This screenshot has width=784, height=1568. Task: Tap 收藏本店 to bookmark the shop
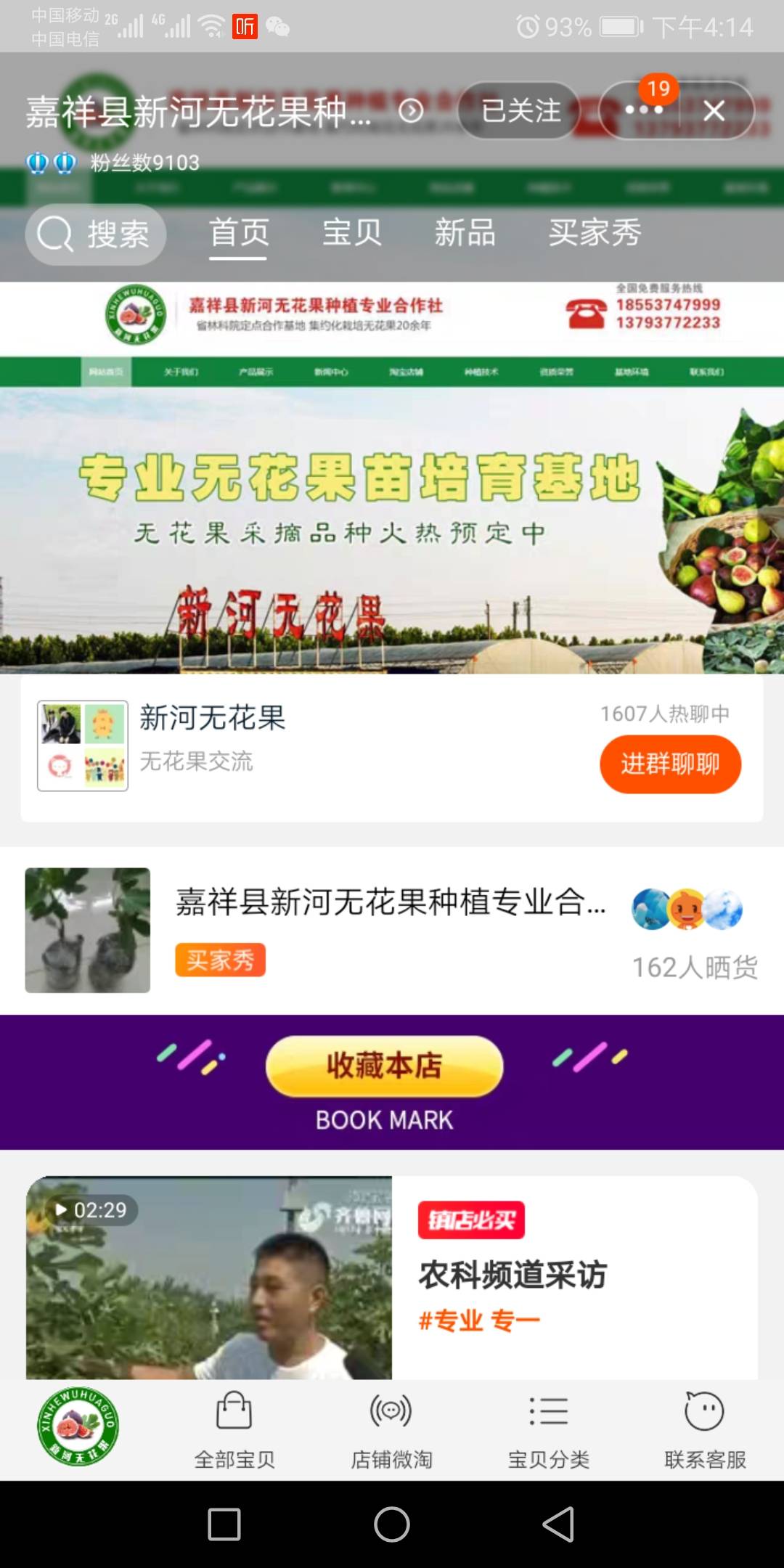384,1066
